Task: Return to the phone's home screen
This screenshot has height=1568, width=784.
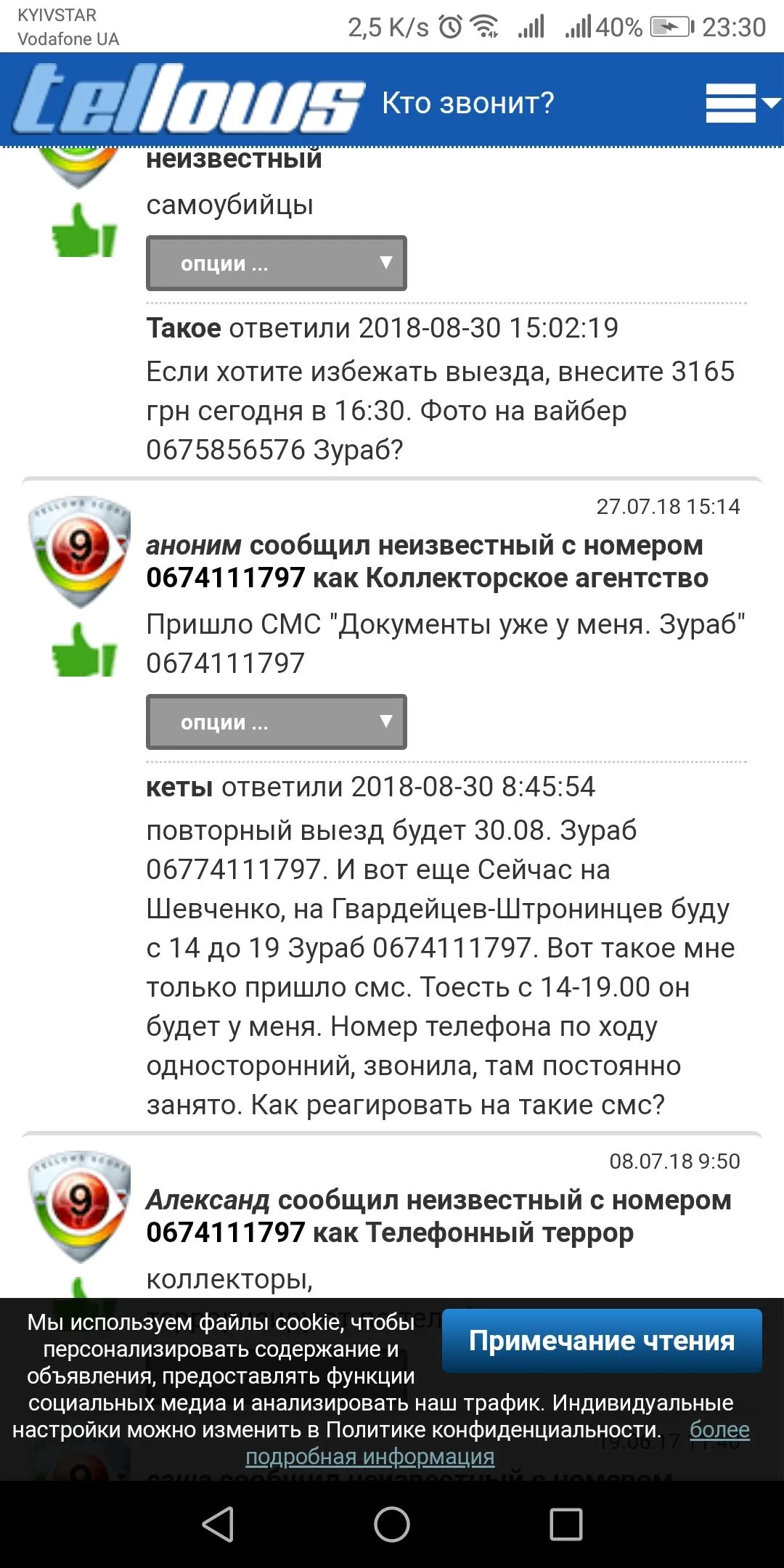Action: (x=392, y=1524)
